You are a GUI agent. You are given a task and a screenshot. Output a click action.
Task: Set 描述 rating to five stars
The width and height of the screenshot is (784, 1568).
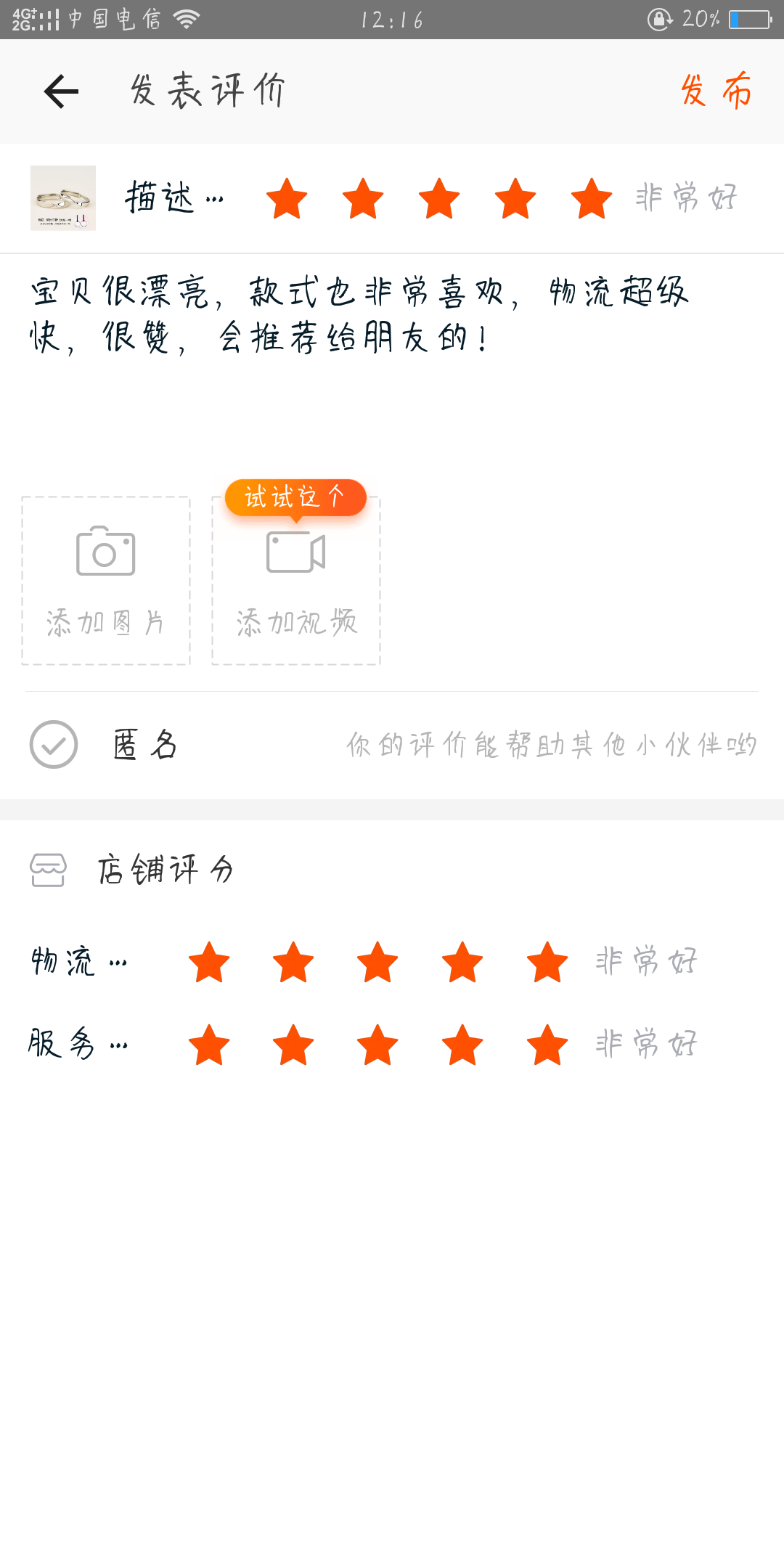click(x=592, y=198)
